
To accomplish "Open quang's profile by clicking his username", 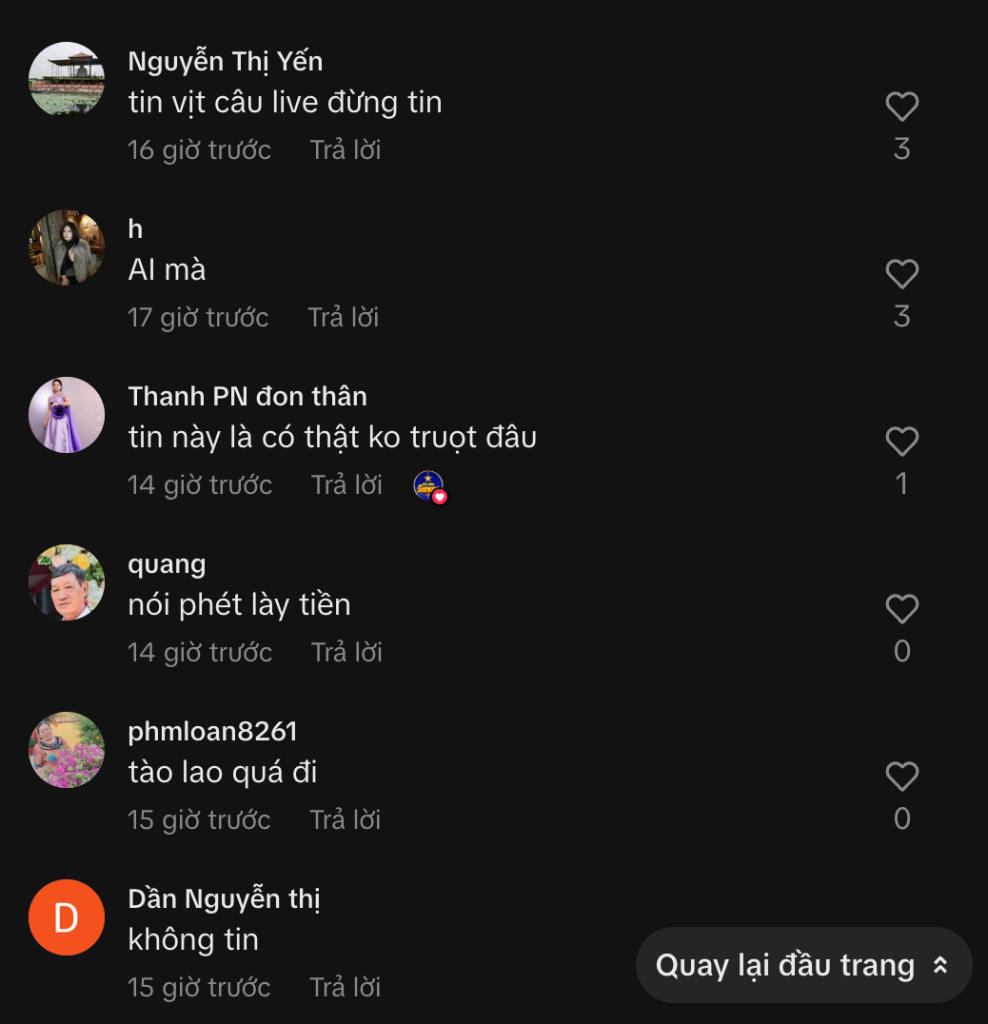I will [166, 563].
